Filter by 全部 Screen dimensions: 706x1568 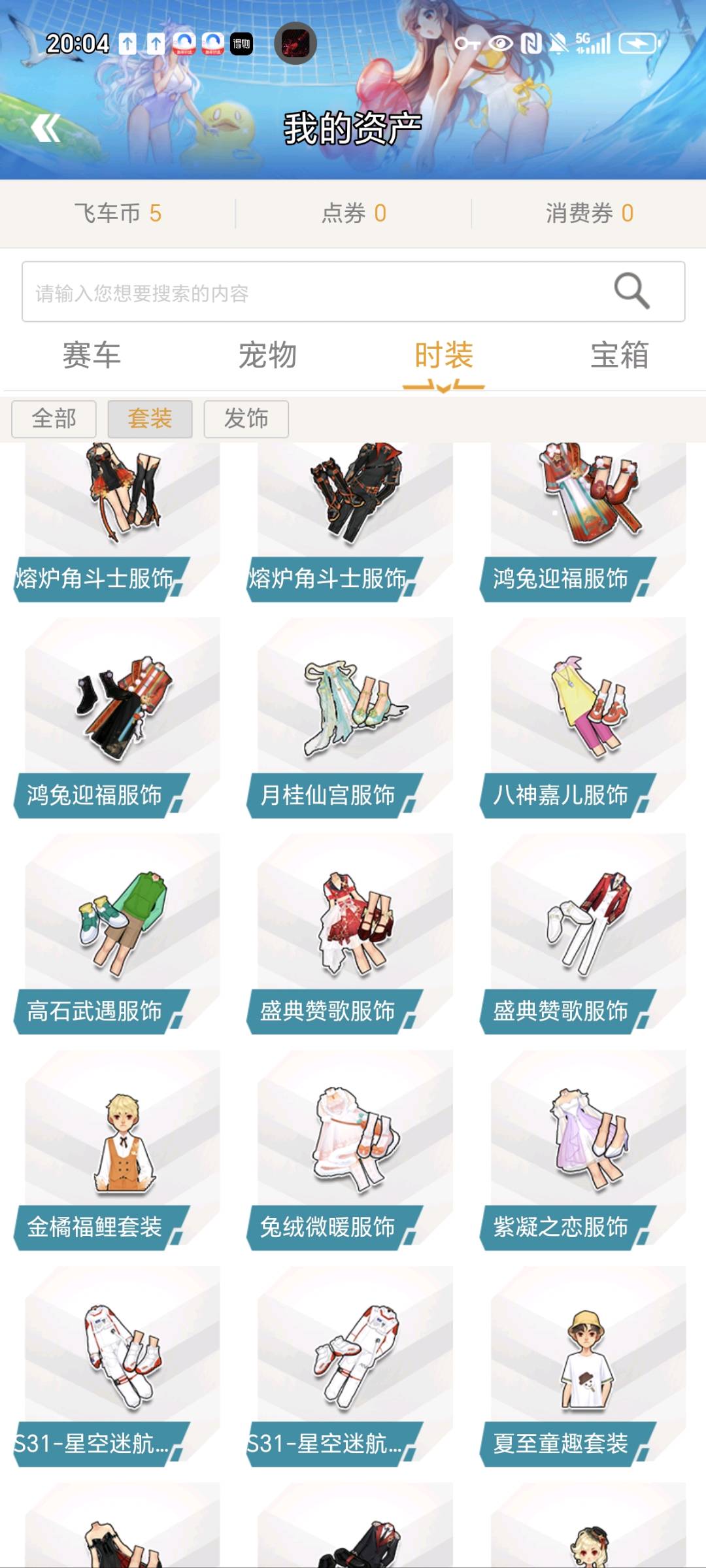pyautogui.click(x=54, y=419)
